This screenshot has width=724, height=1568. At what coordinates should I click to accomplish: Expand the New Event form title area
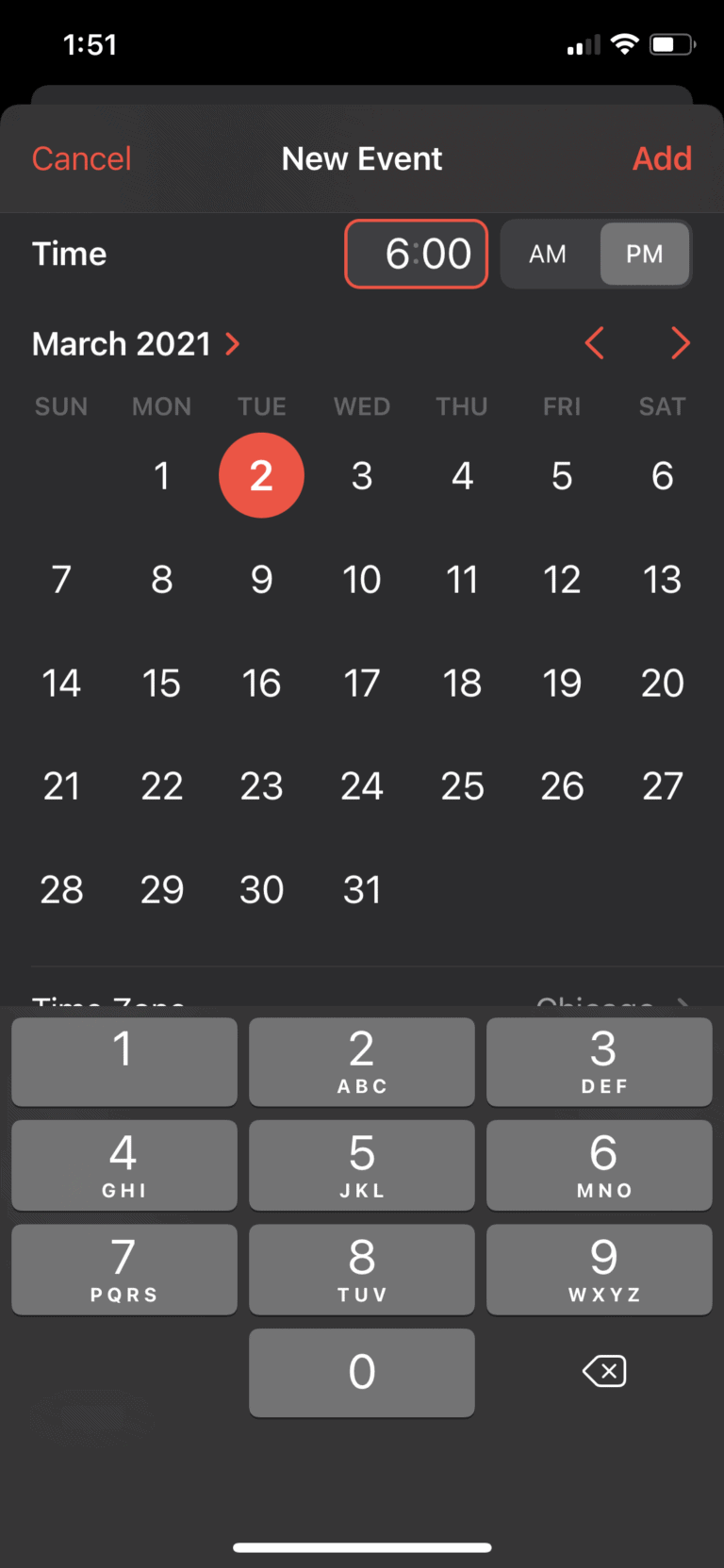click(x=361, y=158)
